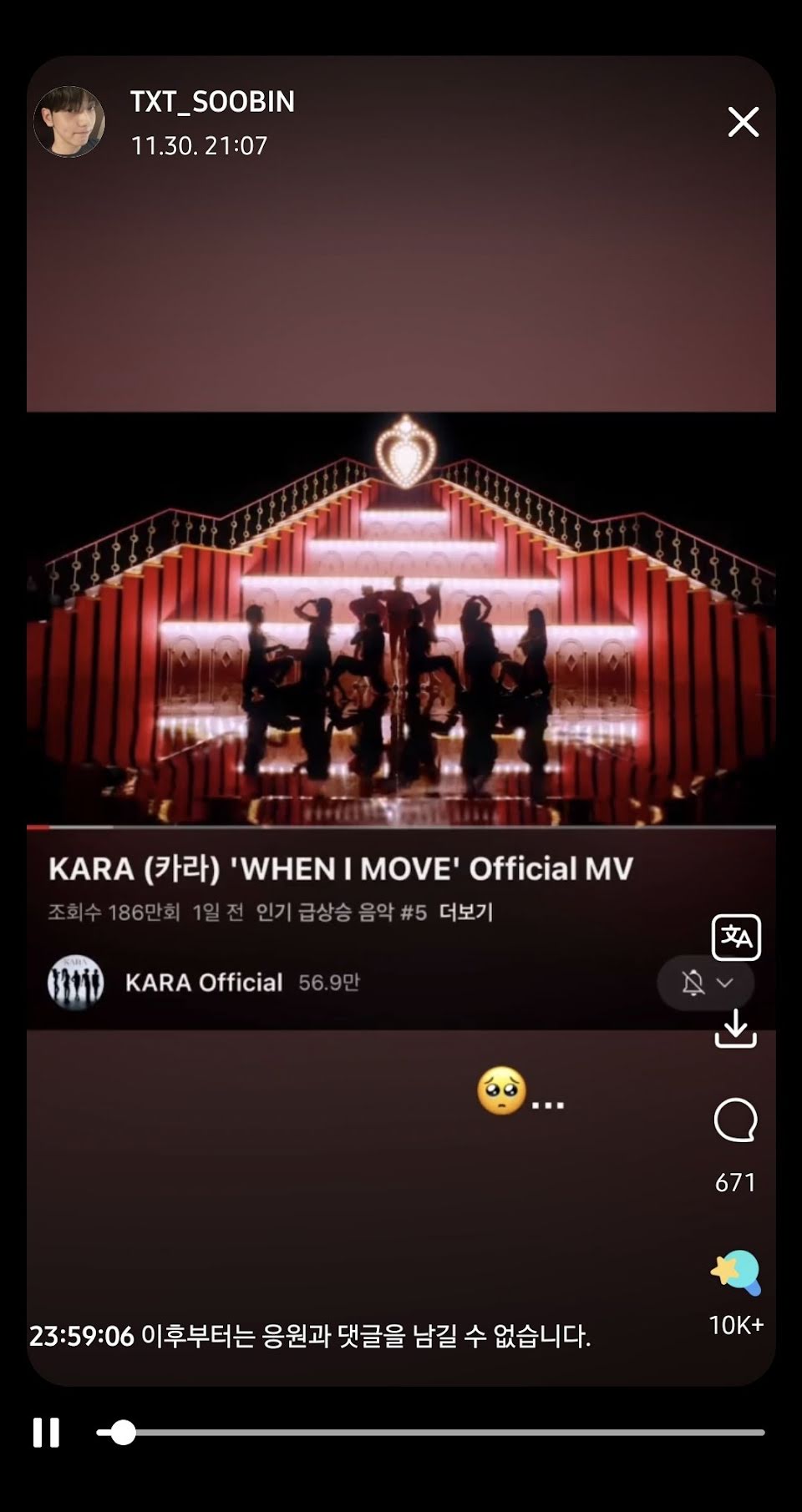Send a cheer on the star icon

coord(735,1272)
